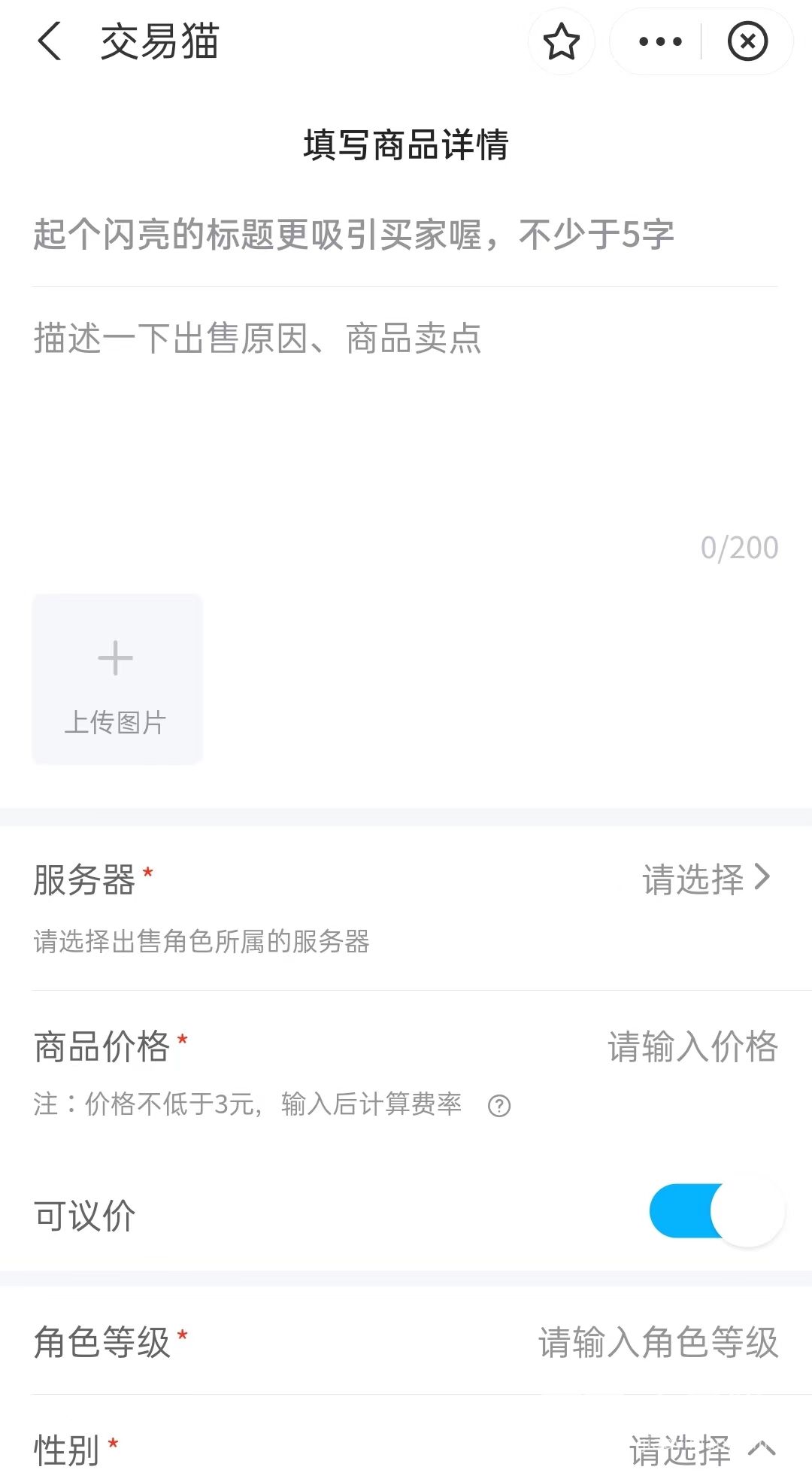Add page to favorites with star icon
The width and height of the screenshot is (812, 1482).
click(561, 41)
